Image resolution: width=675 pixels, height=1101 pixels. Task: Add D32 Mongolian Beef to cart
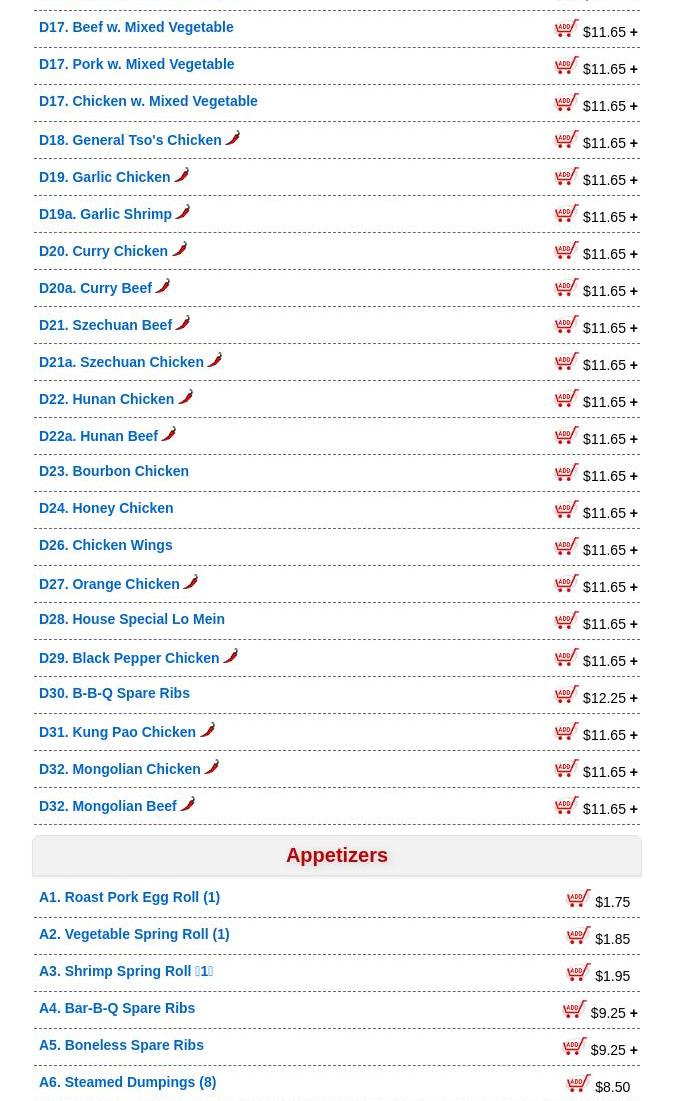pos(567,806)
